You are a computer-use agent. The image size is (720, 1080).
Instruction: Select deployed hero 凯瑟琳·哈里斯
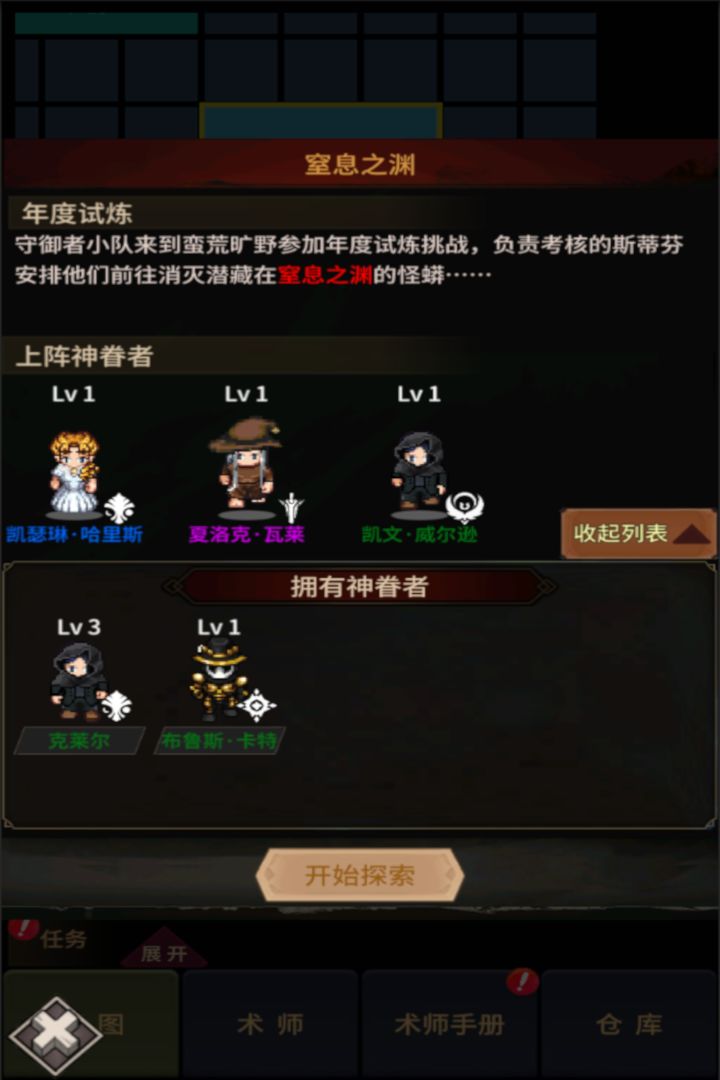75,475
